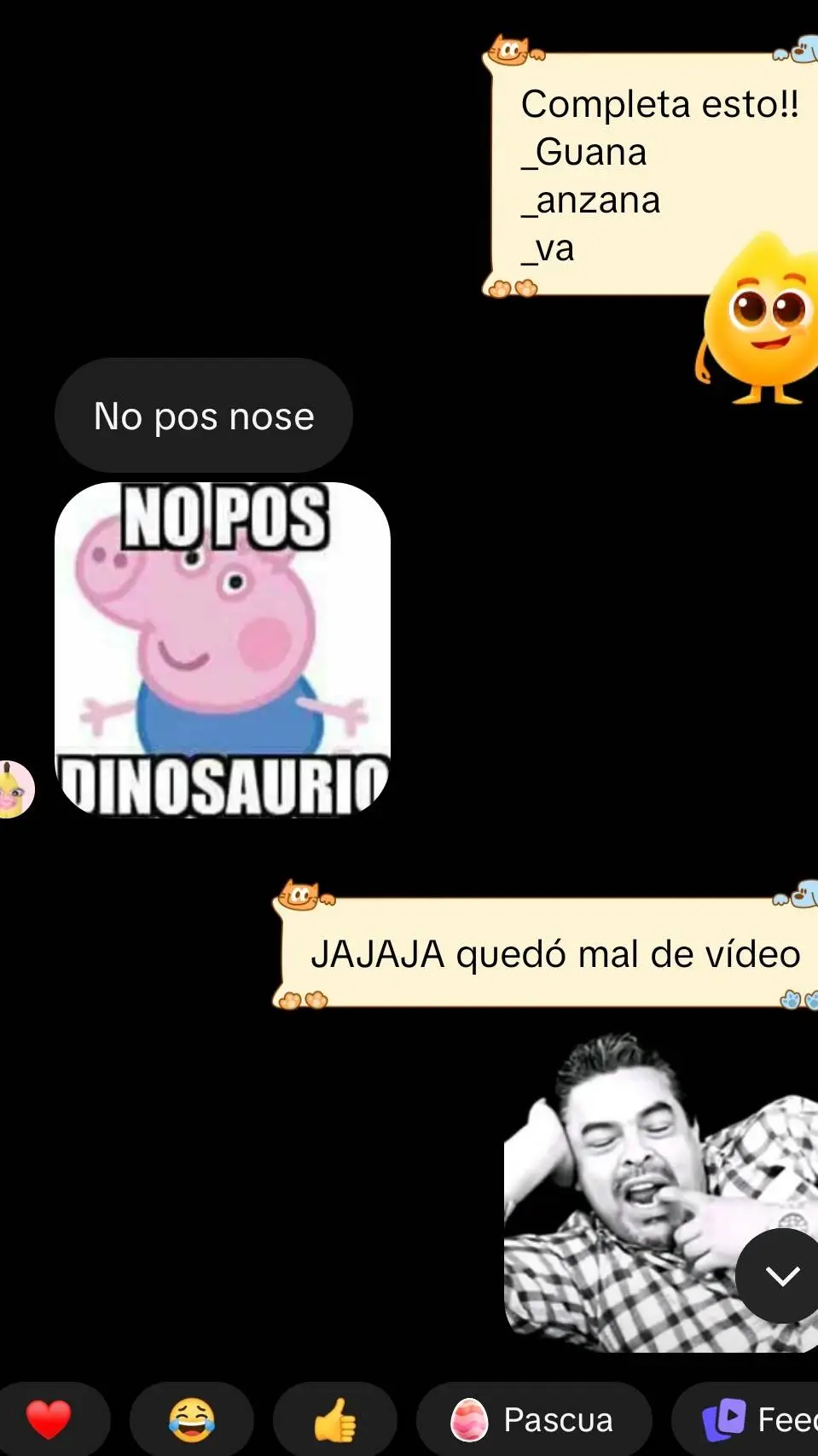Send the red heart quick reaction
Screen dimensions: 818x1456
pyautogui.click(x=49, y=1419)
